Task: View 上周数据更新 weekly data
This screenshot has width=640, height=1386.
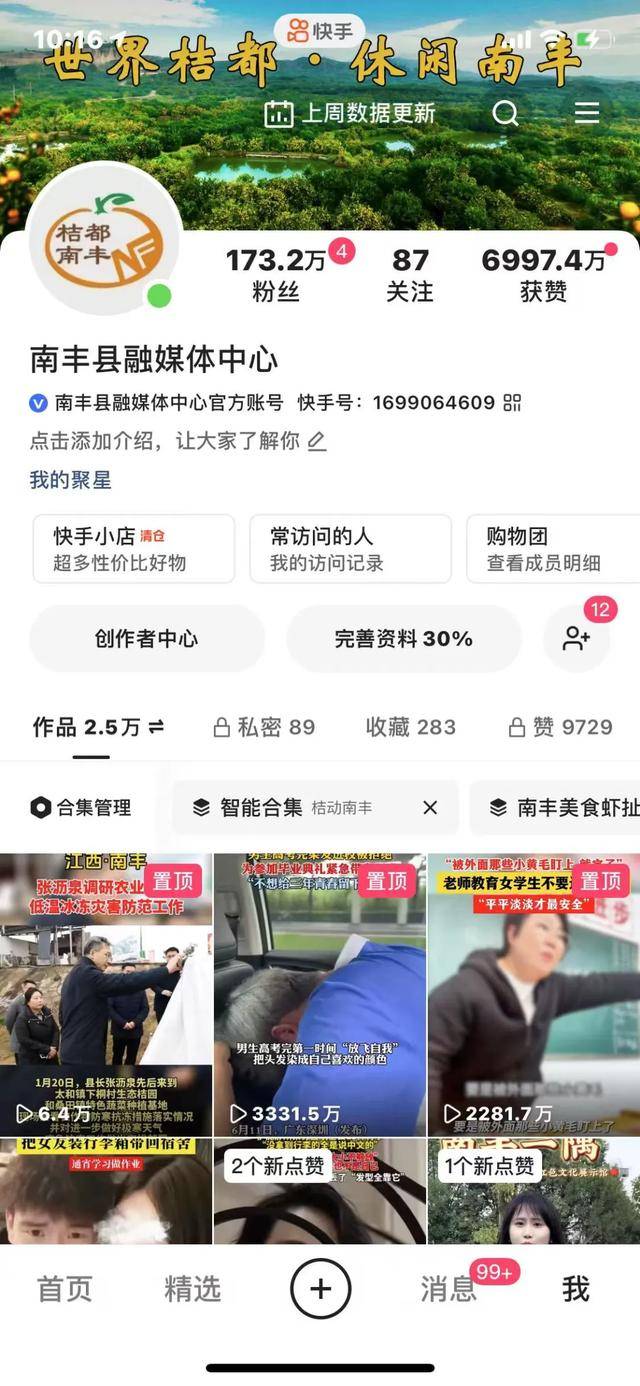Action: point(350,113)
